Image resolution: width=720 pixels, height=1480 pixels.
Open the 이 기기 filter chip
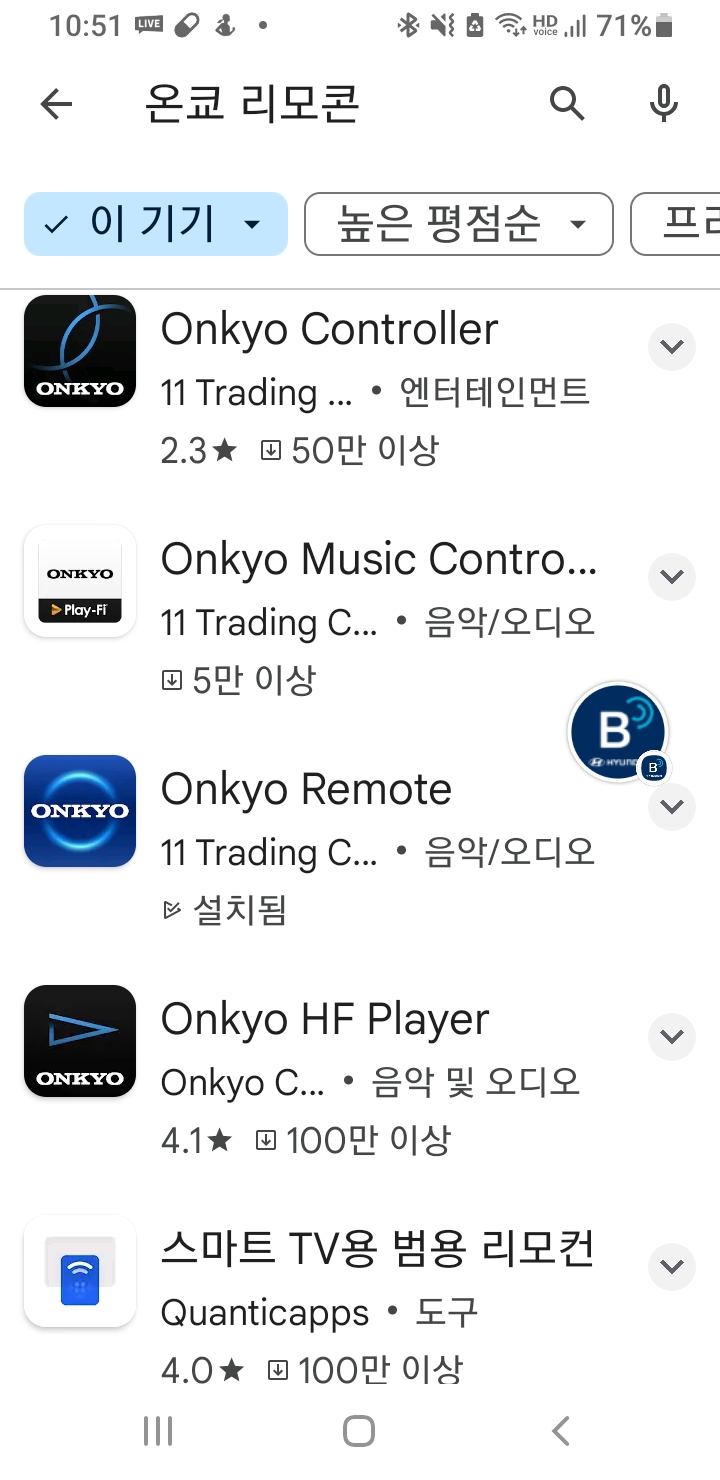click(156, 224)
